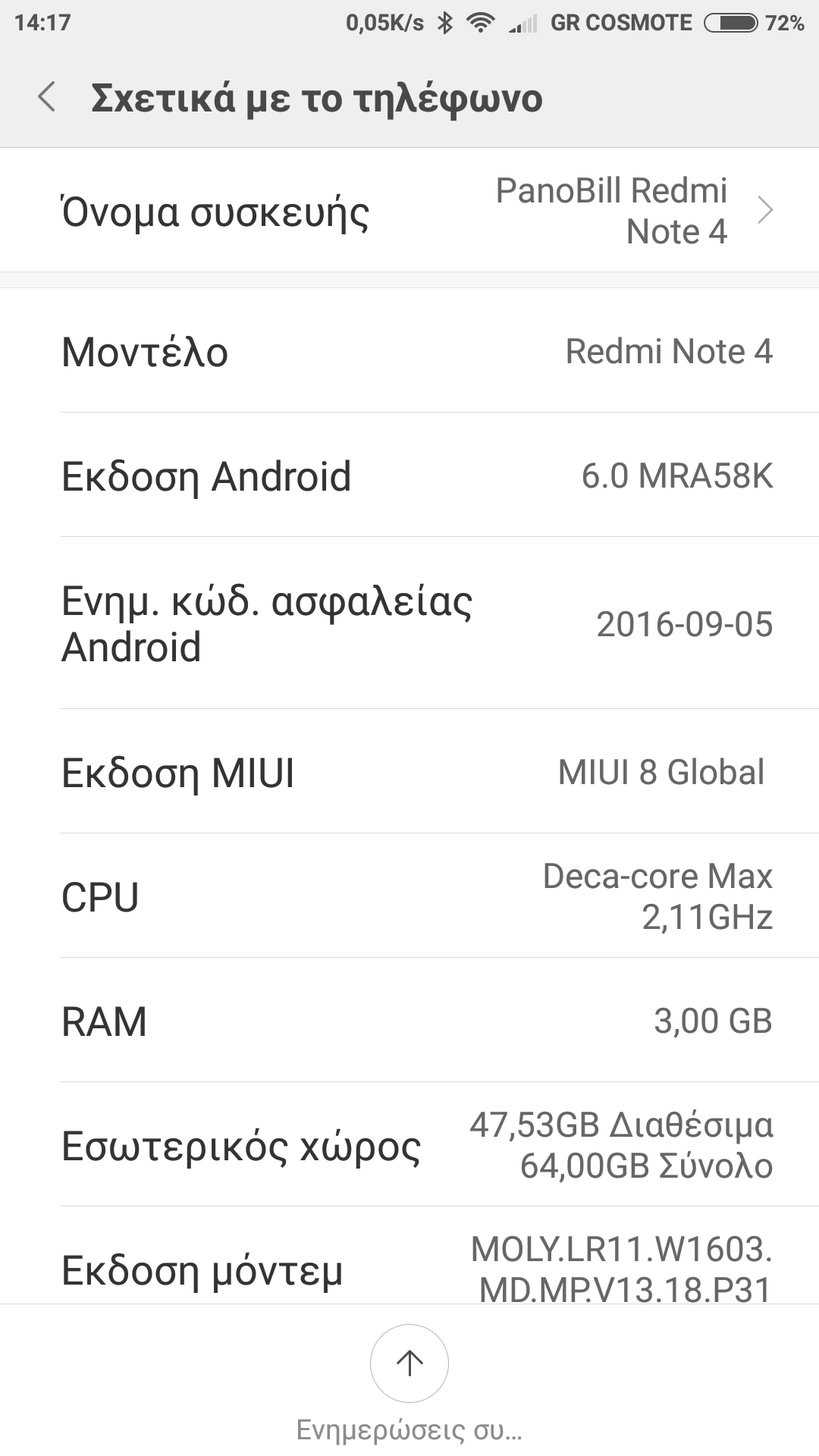Tap the Ενημερώσεις συστήματος update button
Image resolution: width=819 pixels, height=1456 pixels.
(x=409, y=1363)
